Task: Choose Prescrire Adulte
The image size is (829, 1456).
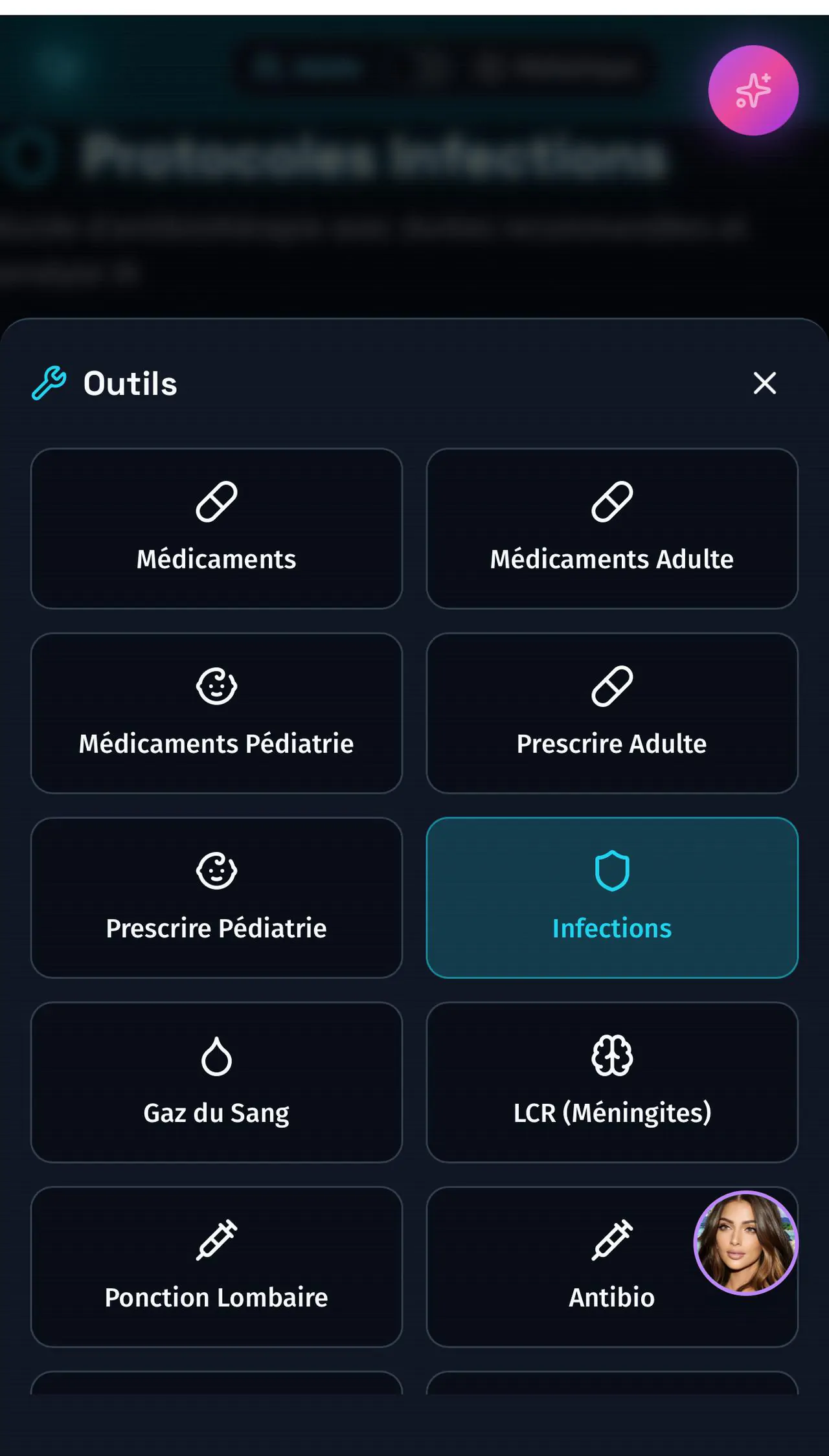Action: 611,713
